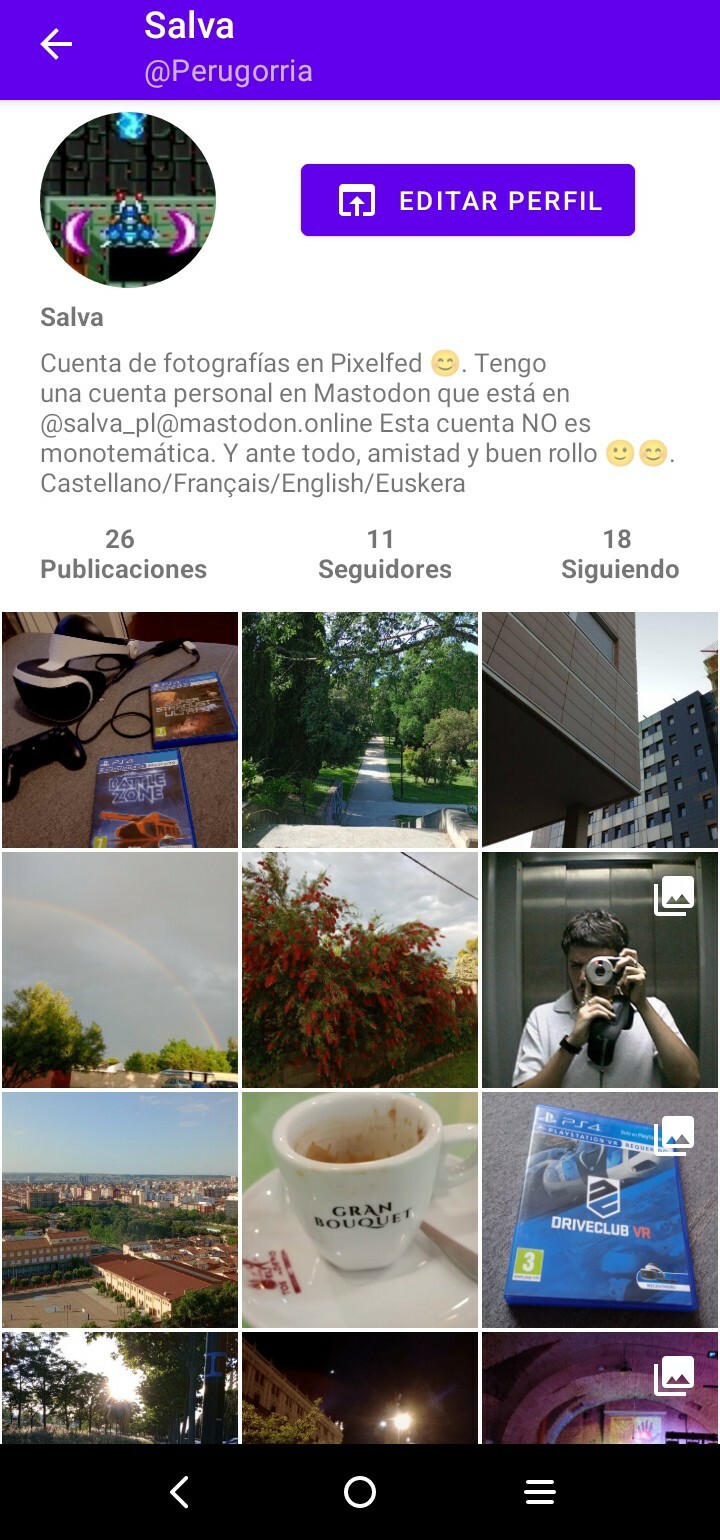Viewport: 720px width, 1540px height.
Task: Open the elevator mirror selfie album
Action: tap(600, 970)
